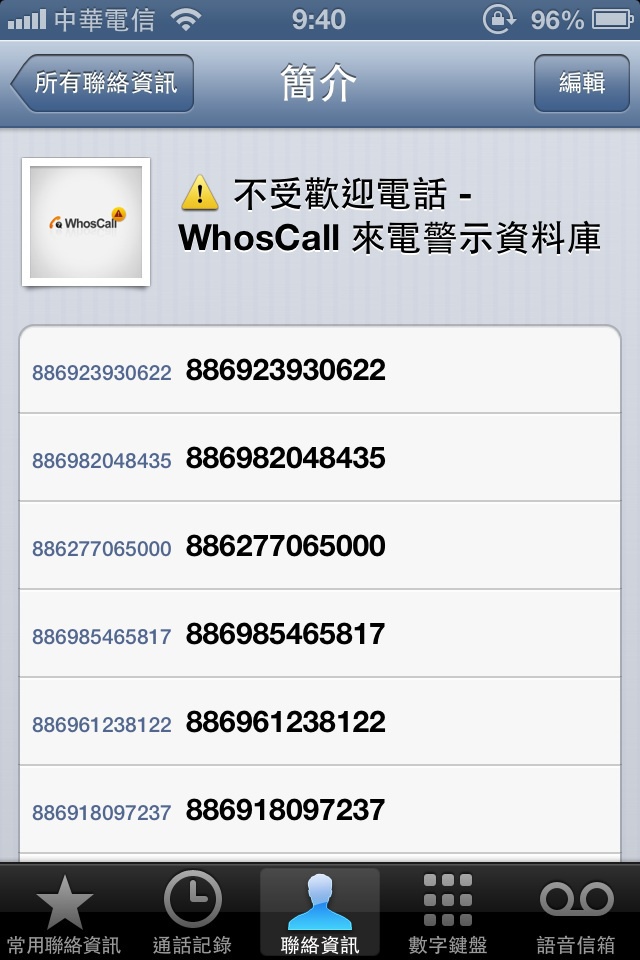Dial the number 886982048435
The width and height of the screenshot is (640, 960).
[x=320, y=459]
